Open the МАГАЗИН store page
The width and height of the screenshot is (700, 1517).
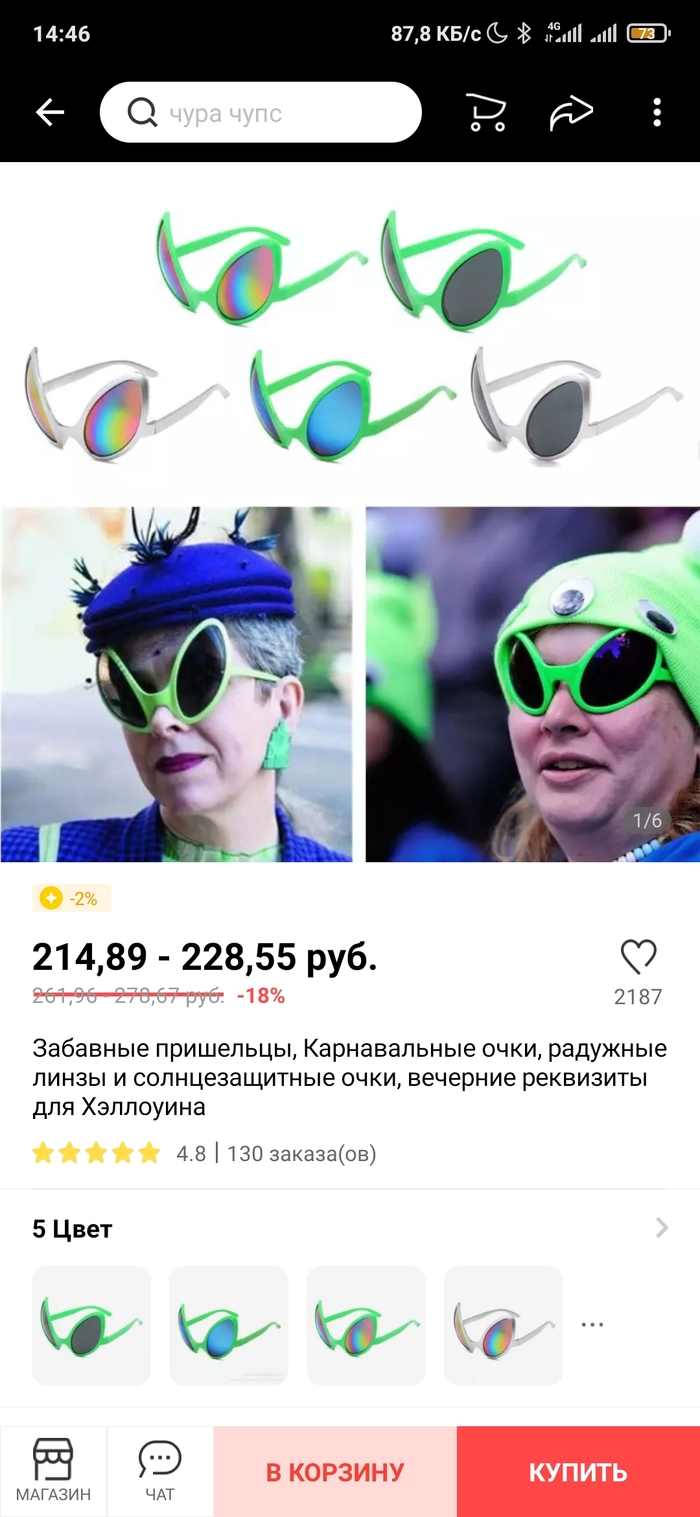tap(53, 1471)
